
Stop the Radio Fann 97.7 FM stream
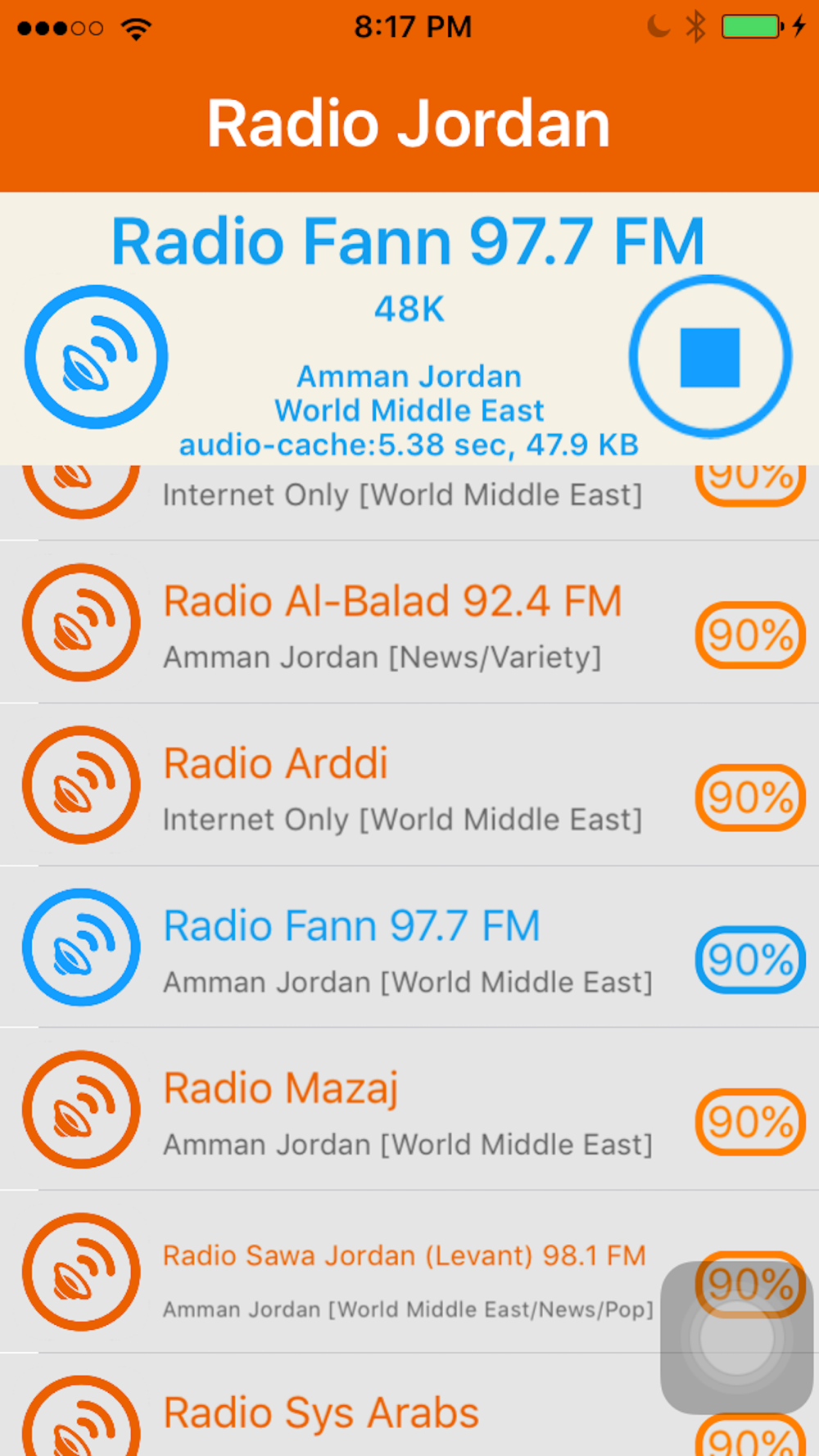(x=710, y=356)
